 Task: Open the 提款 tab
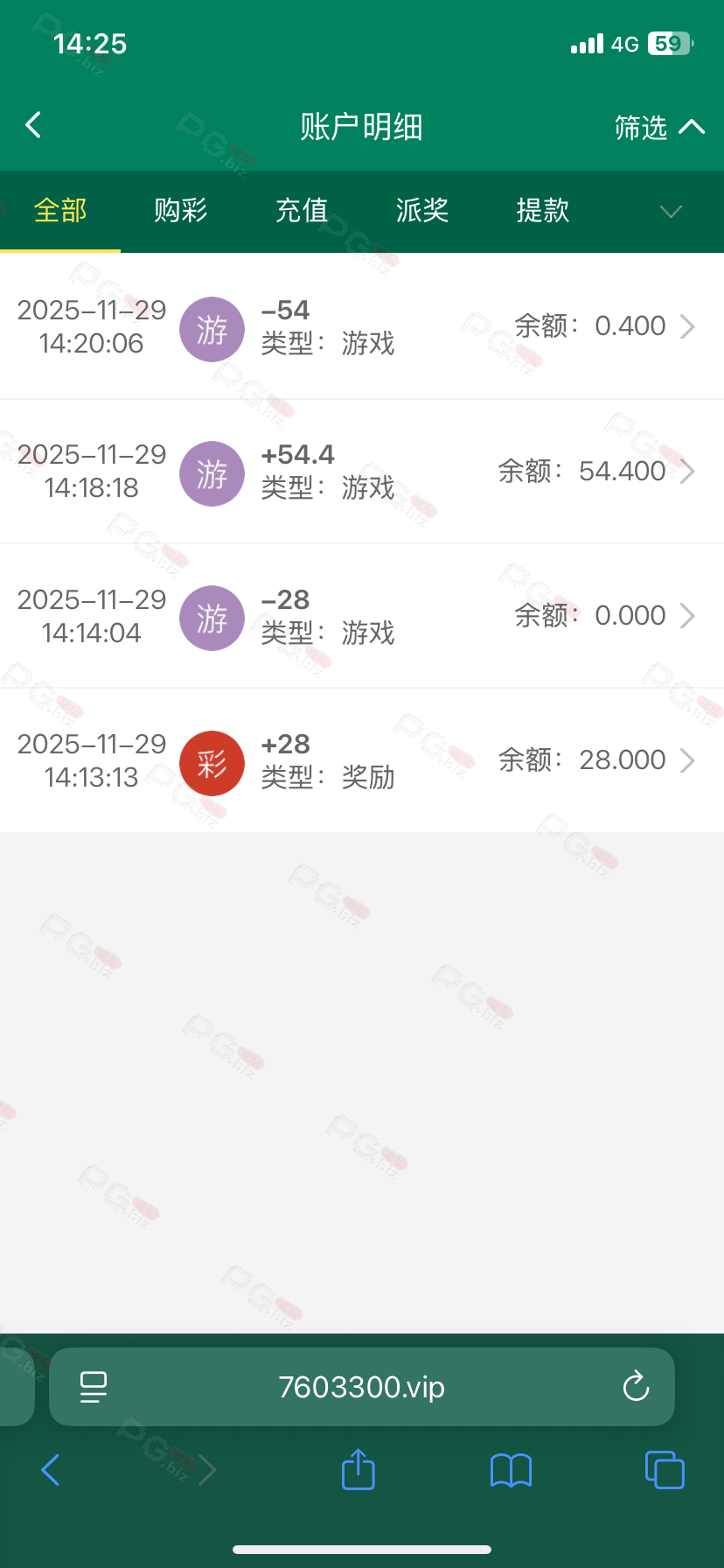[543, 211]
